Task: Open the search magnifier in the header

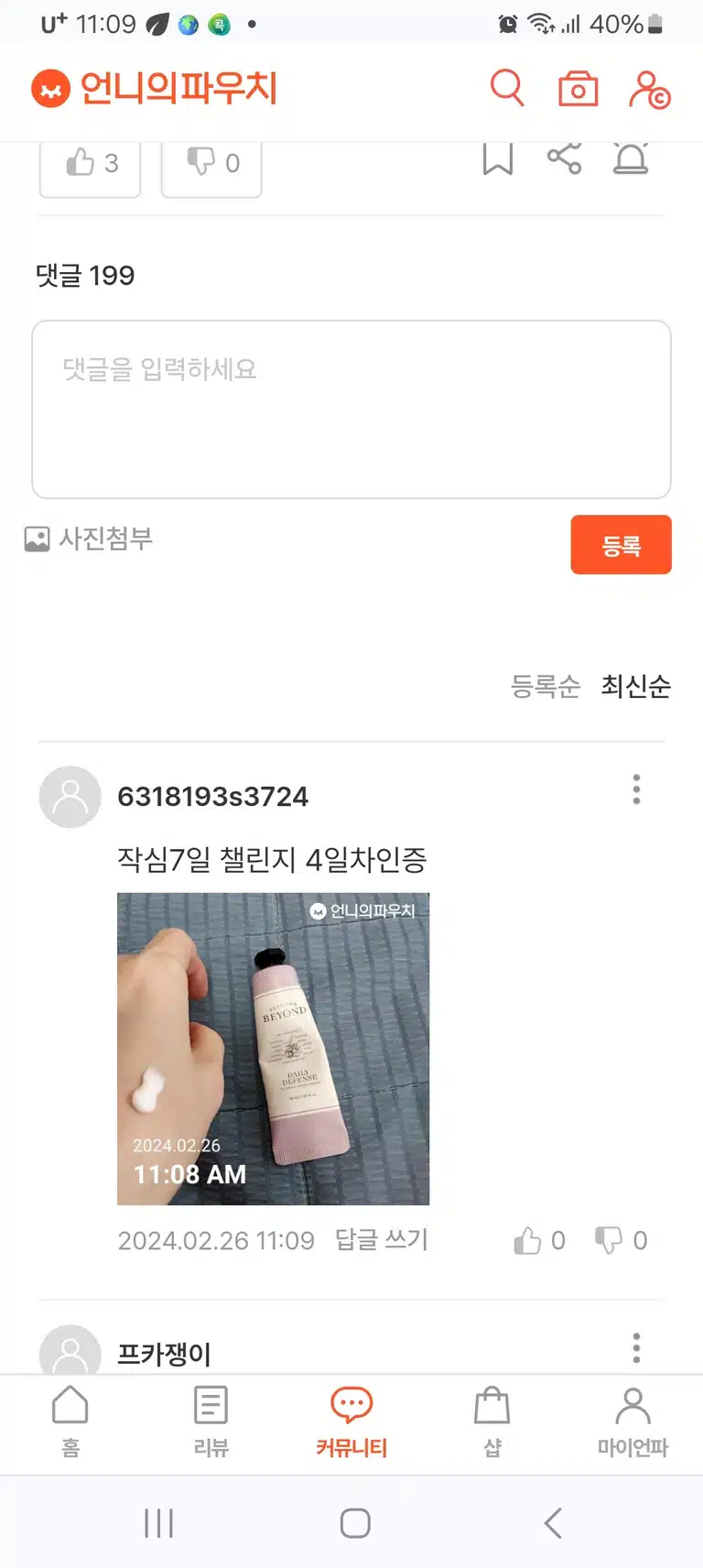Action: click(507, 88)
